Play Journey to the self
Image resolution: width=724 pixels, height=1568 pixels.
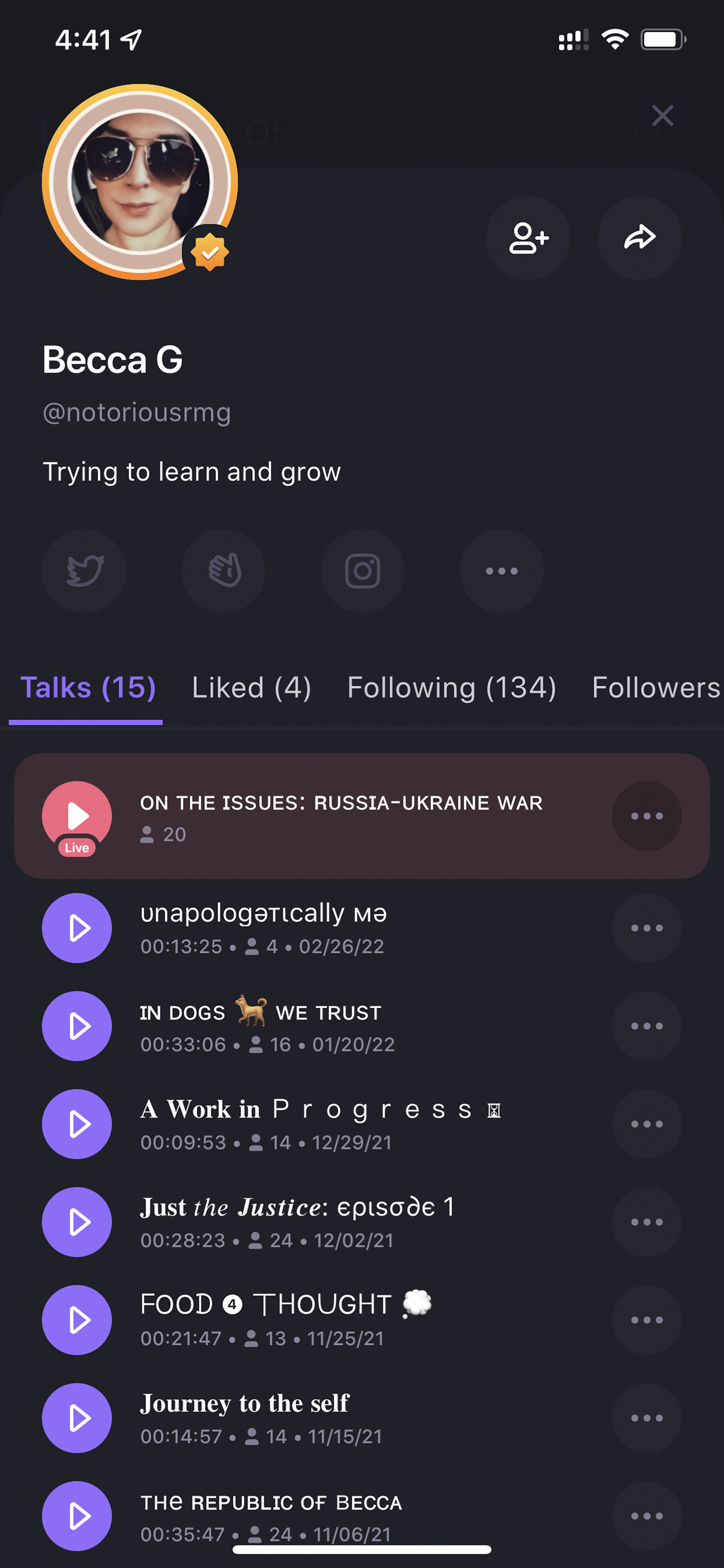(x=76, y=1418)
